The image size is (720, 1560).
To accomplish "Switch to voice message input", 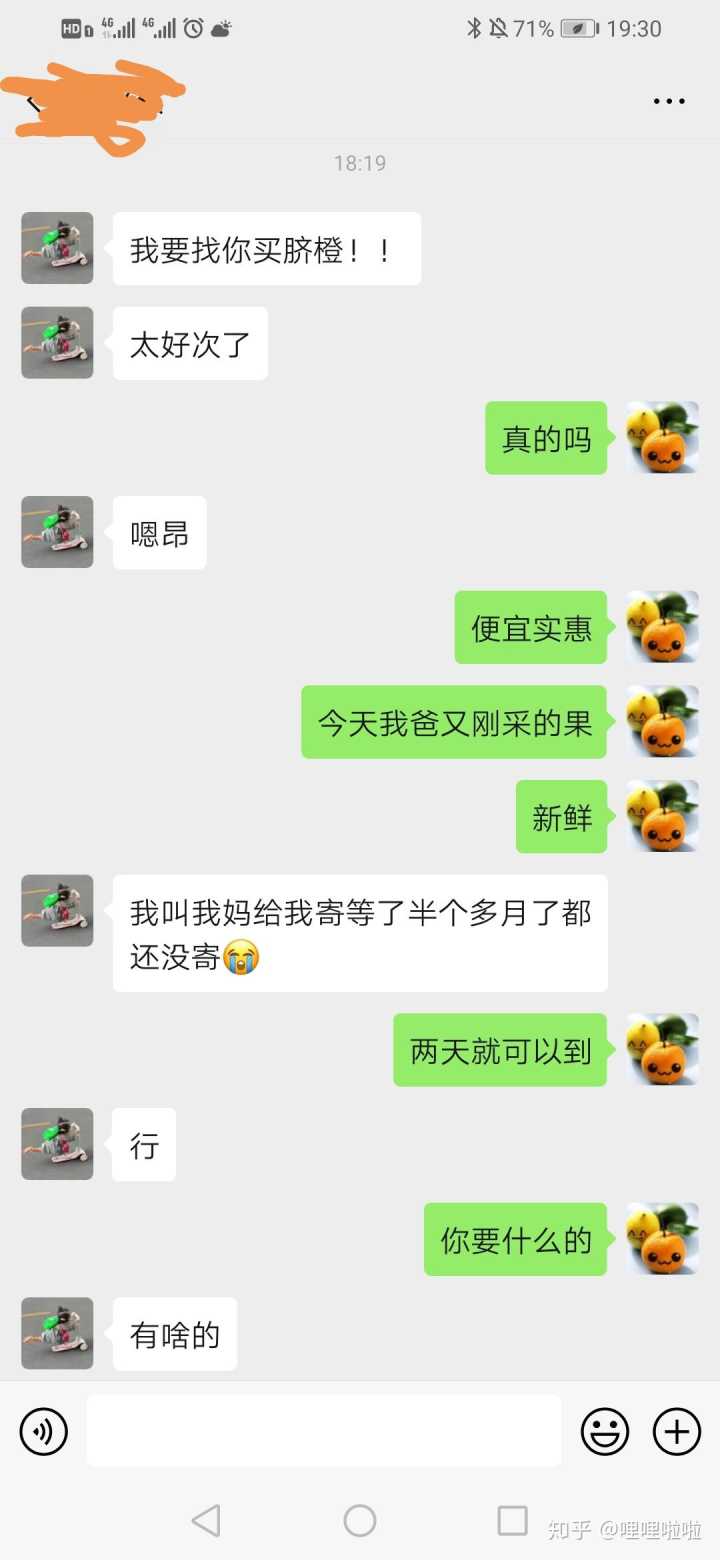I will click(x=44, y=1431).
